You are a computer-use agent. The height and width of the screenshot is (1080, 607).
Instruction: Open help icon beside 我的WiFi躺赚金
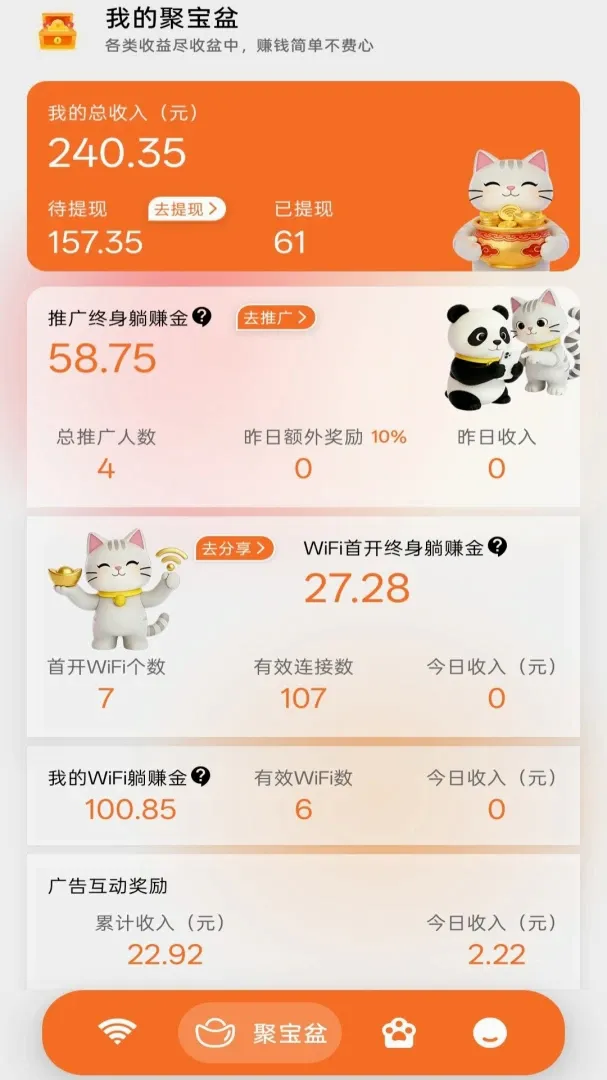pyautogui.click(x=200, y=776)
